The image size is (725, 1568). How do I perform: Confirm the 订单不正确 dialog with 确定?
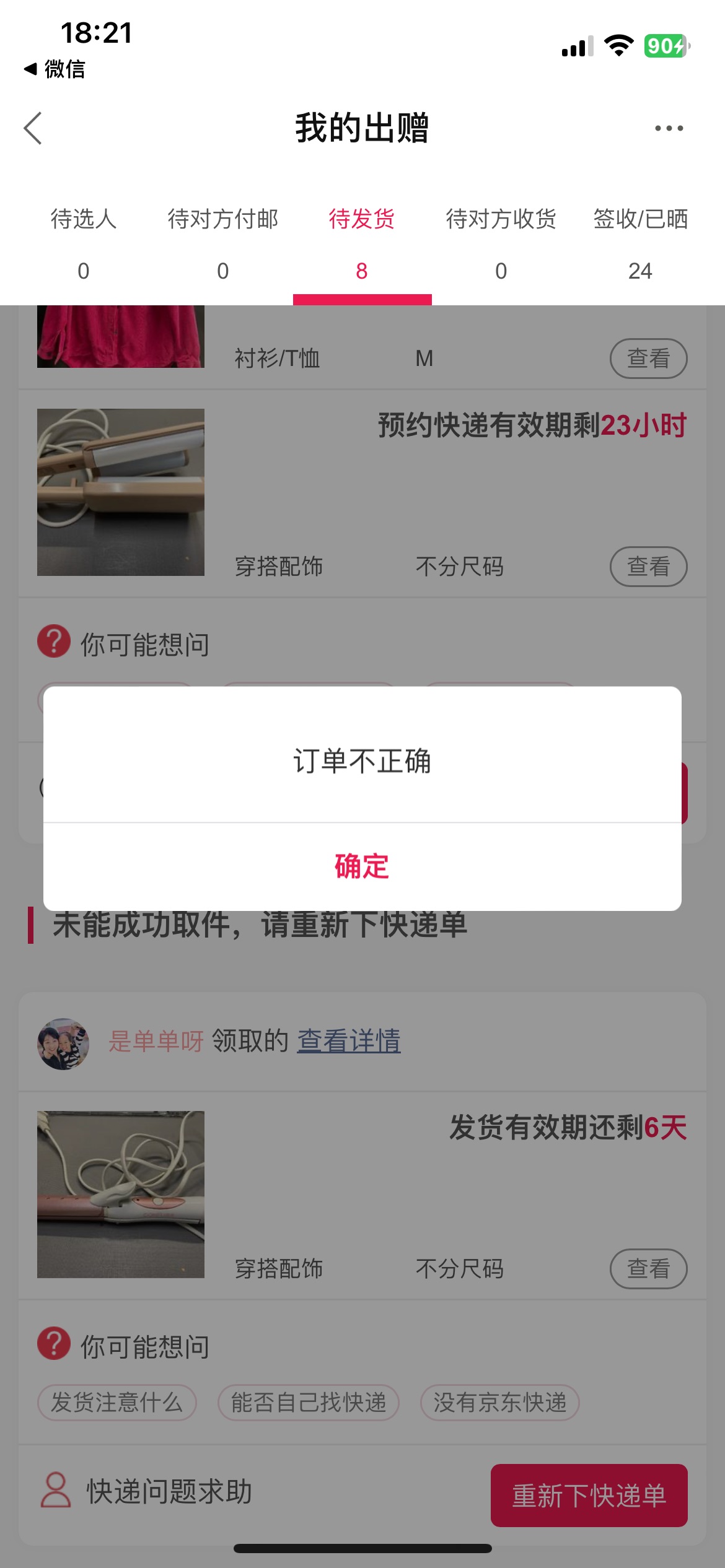tap(362, 866)
